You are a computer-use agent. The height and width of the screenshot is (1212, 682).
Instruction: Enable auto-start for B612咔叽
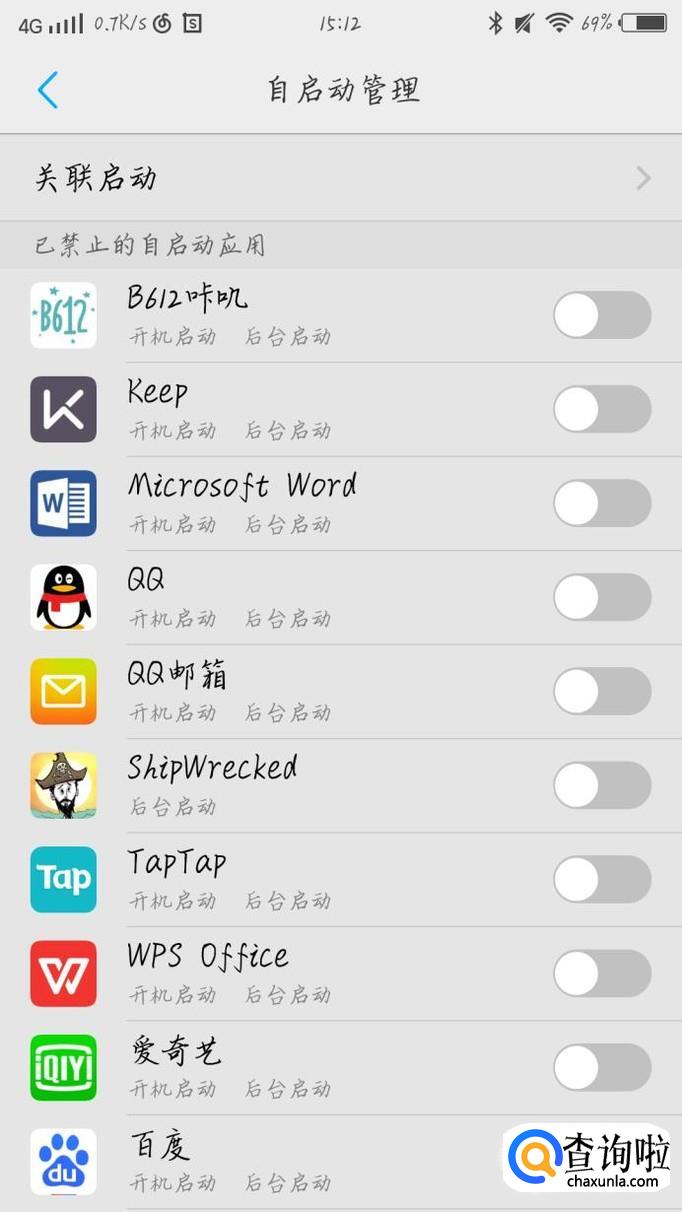click(x=602, y=316)
